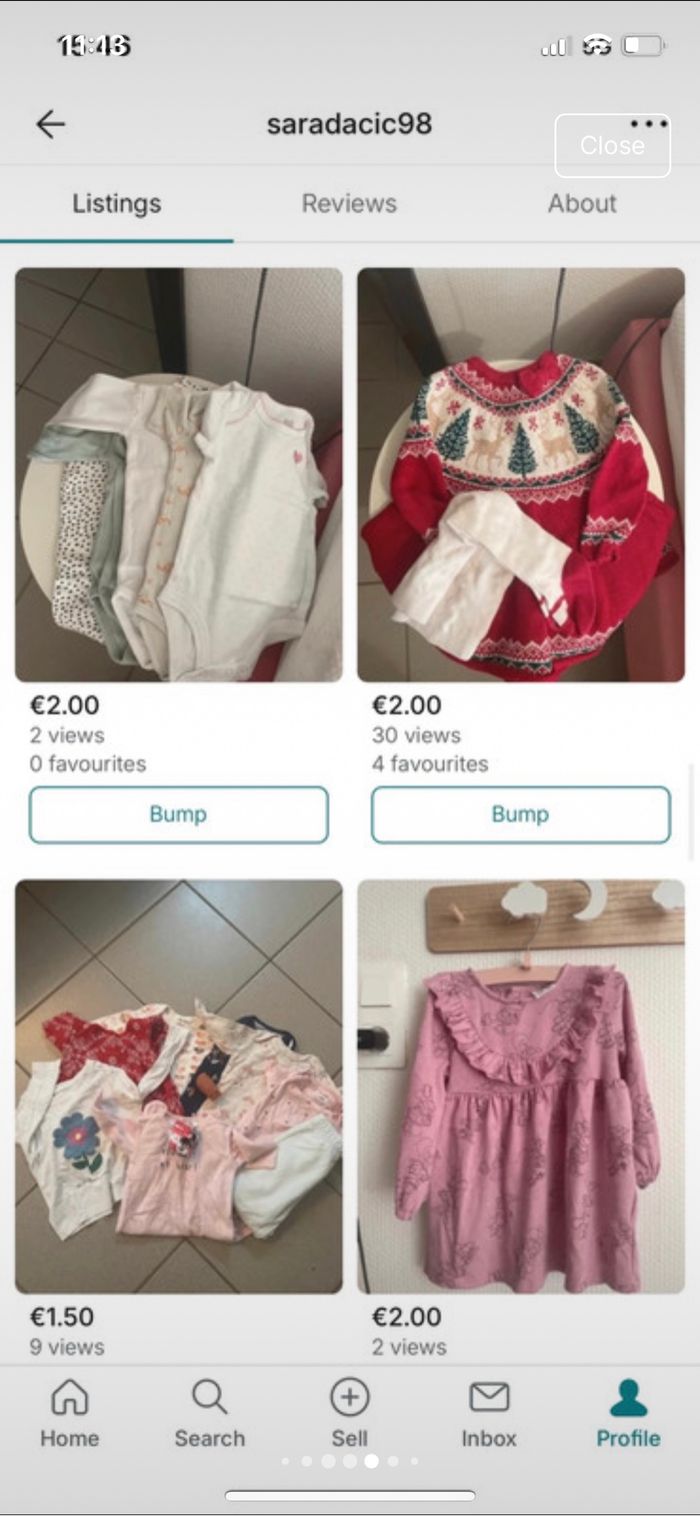700x1516 pixels.
Task: Start a new listing via Sell
Action: click(349, 1413)
